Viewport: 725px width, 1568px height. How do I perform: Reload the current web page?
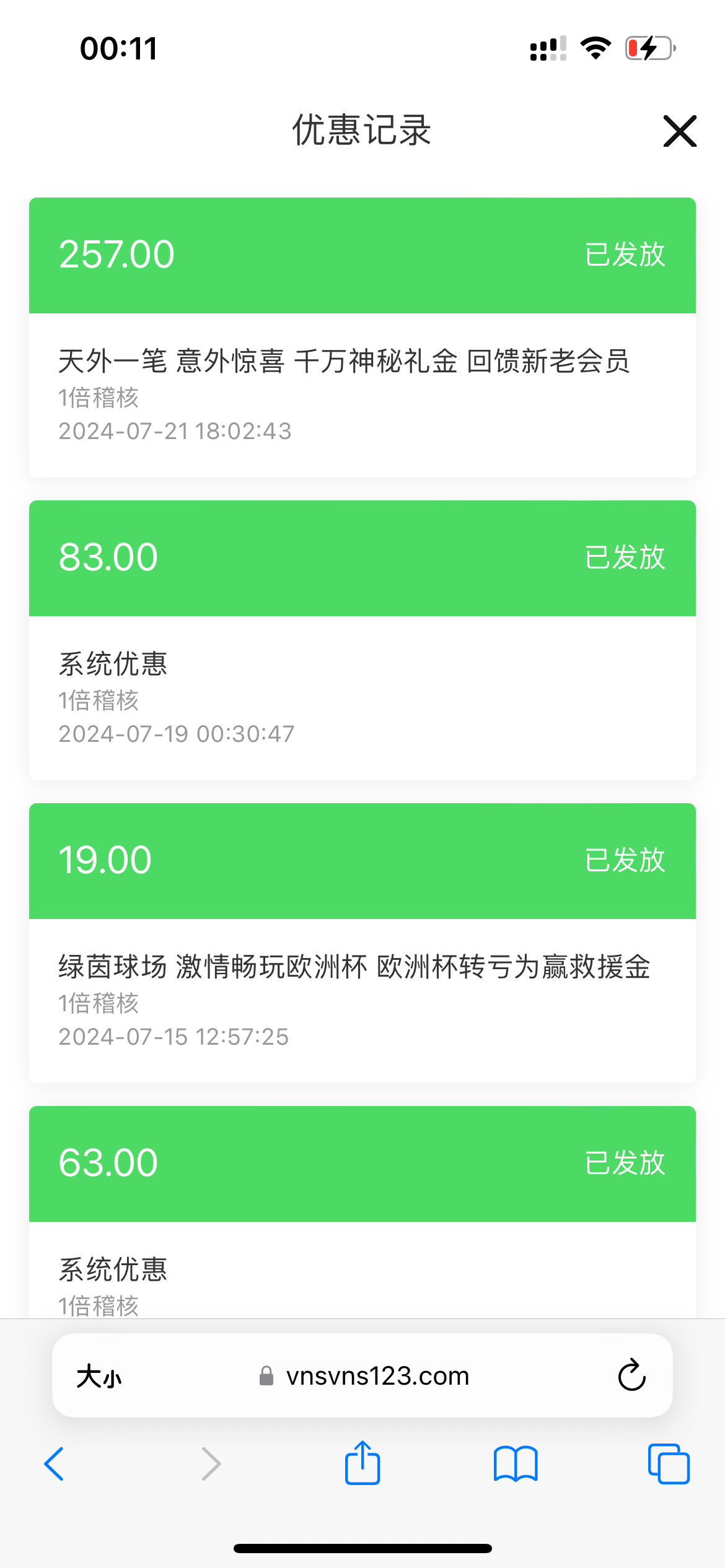(x=632, y=1375)
